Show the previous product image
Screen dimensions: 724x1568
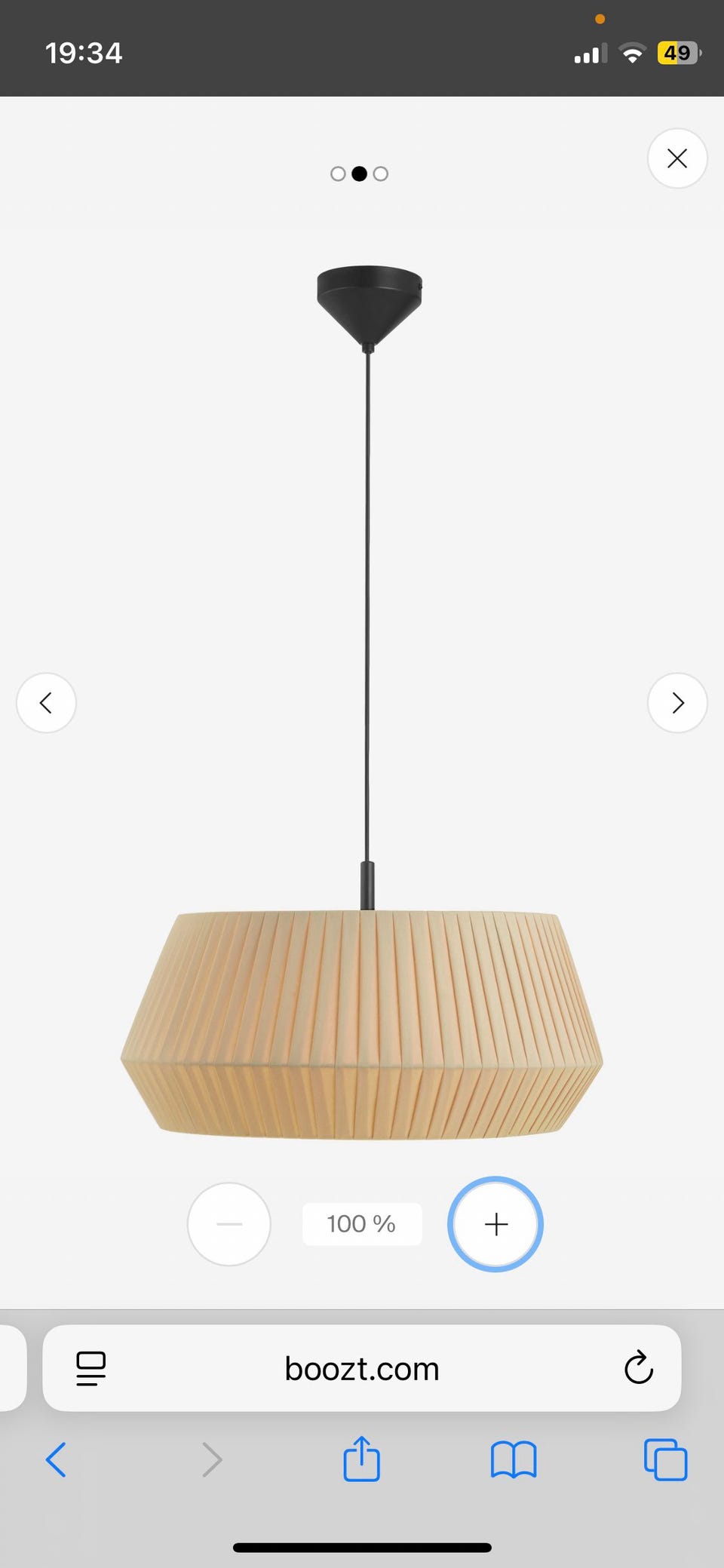point(46,703)
